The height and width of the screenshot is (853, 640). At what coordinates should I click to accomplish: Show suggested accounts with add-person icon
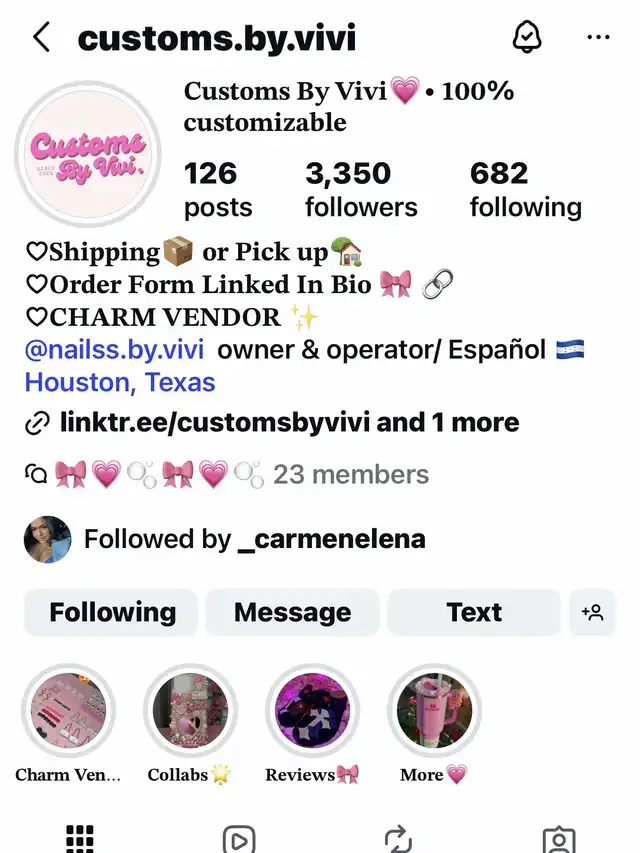[x=592, y=612]
